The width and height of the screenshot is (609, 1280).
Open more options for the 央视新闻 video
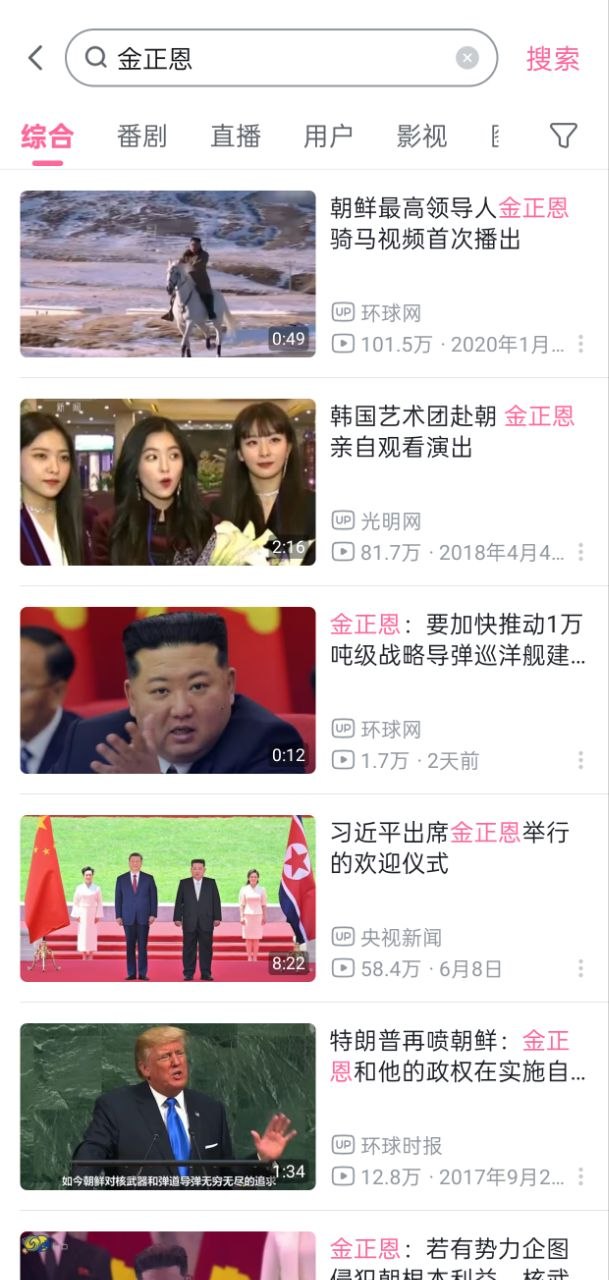click(x=580, y=968)
